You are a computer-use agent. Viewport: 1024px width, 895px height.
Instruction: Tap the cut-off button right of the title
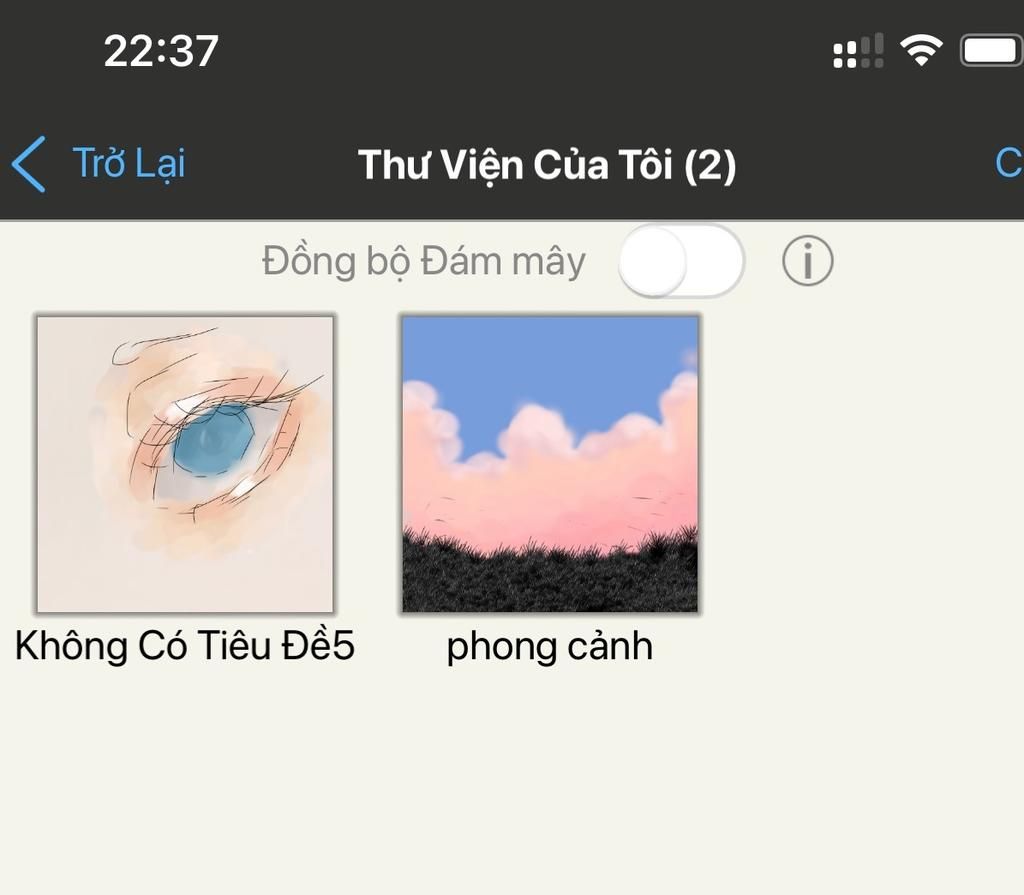[1008, 164]
